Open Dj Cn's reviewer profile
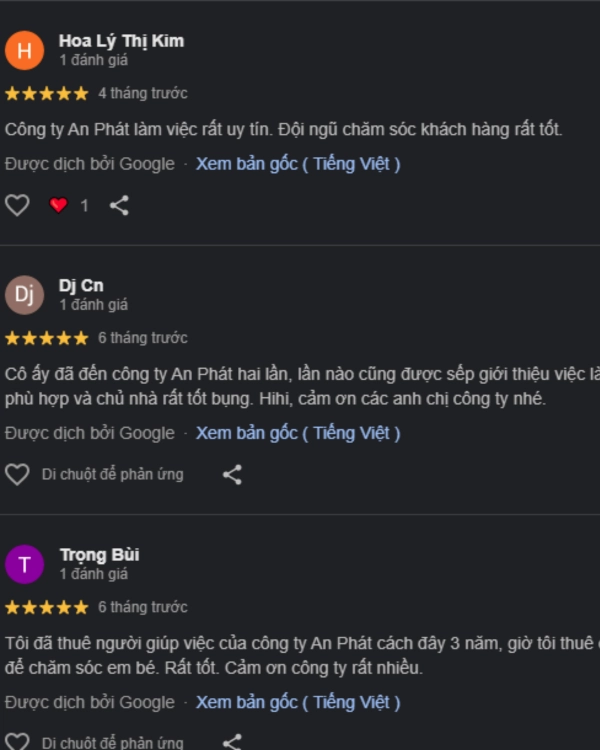The height and width of the screenshot is (750, 600). tap(80, 286)
